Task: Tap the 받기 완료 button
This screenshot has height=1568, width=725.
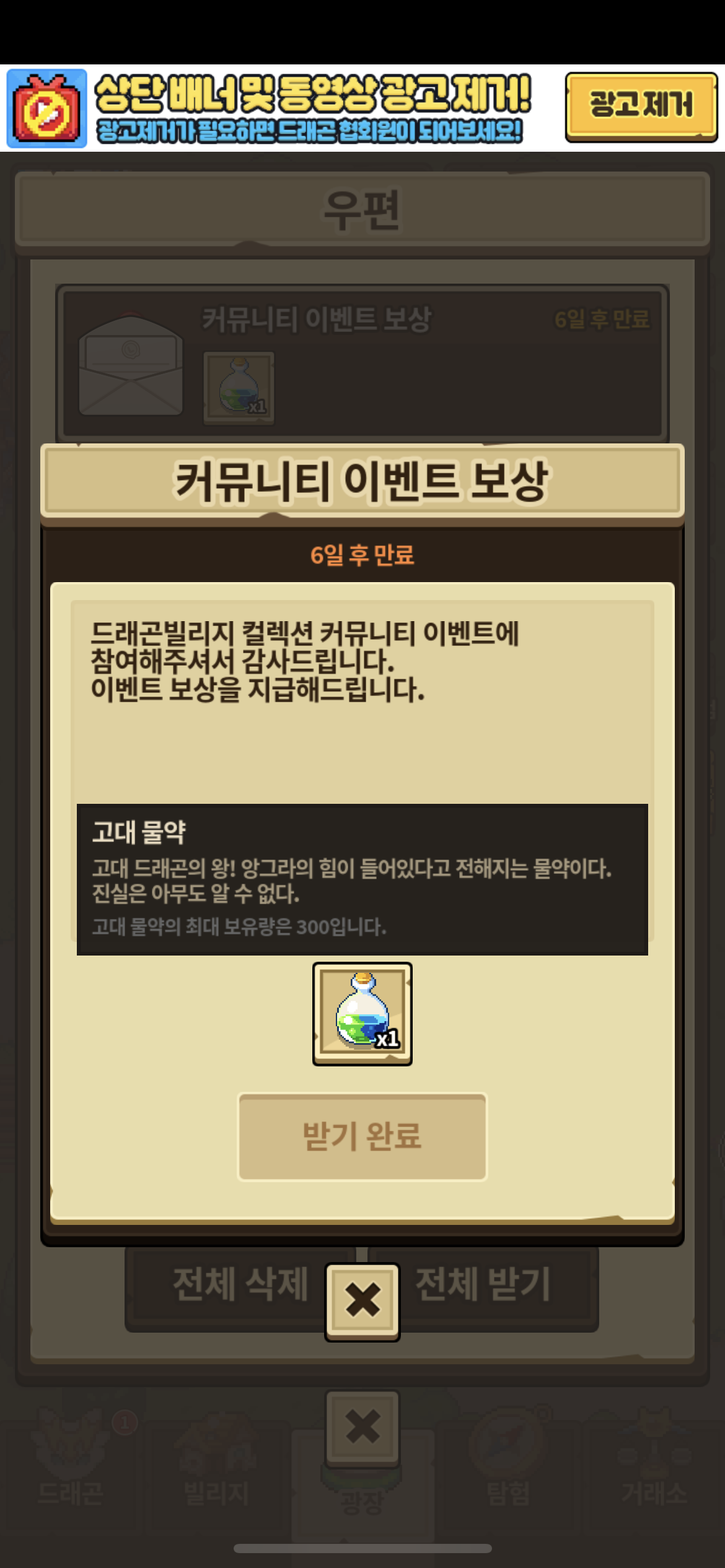Action: point(362,1136)
